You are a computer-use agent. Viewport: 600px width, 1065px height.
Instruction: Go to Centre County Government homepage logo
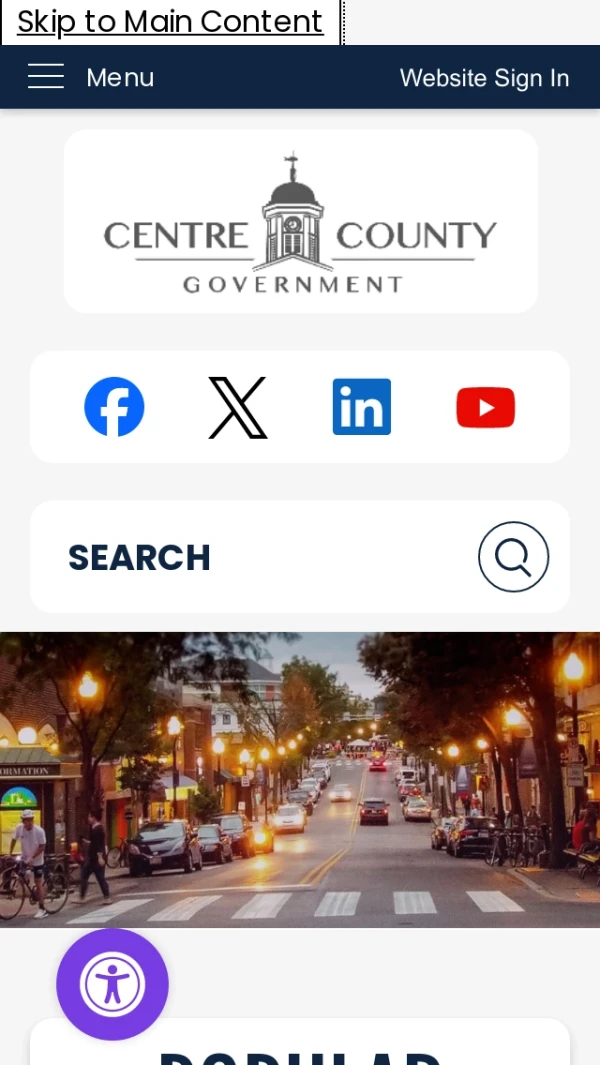pos(300,222)
